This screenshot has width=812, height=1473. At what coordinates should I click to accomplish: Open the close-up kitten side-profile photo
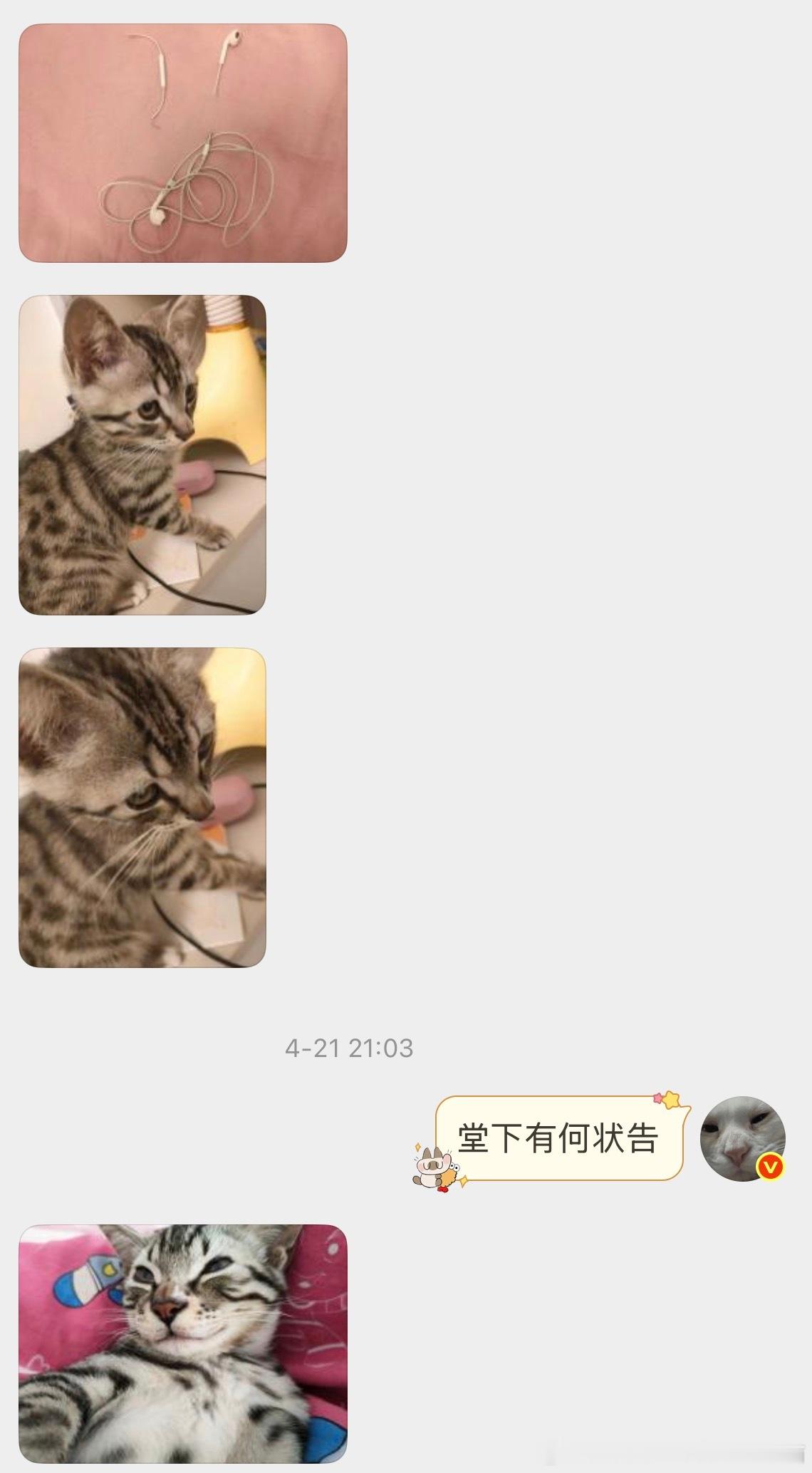[x=142, y=812]
